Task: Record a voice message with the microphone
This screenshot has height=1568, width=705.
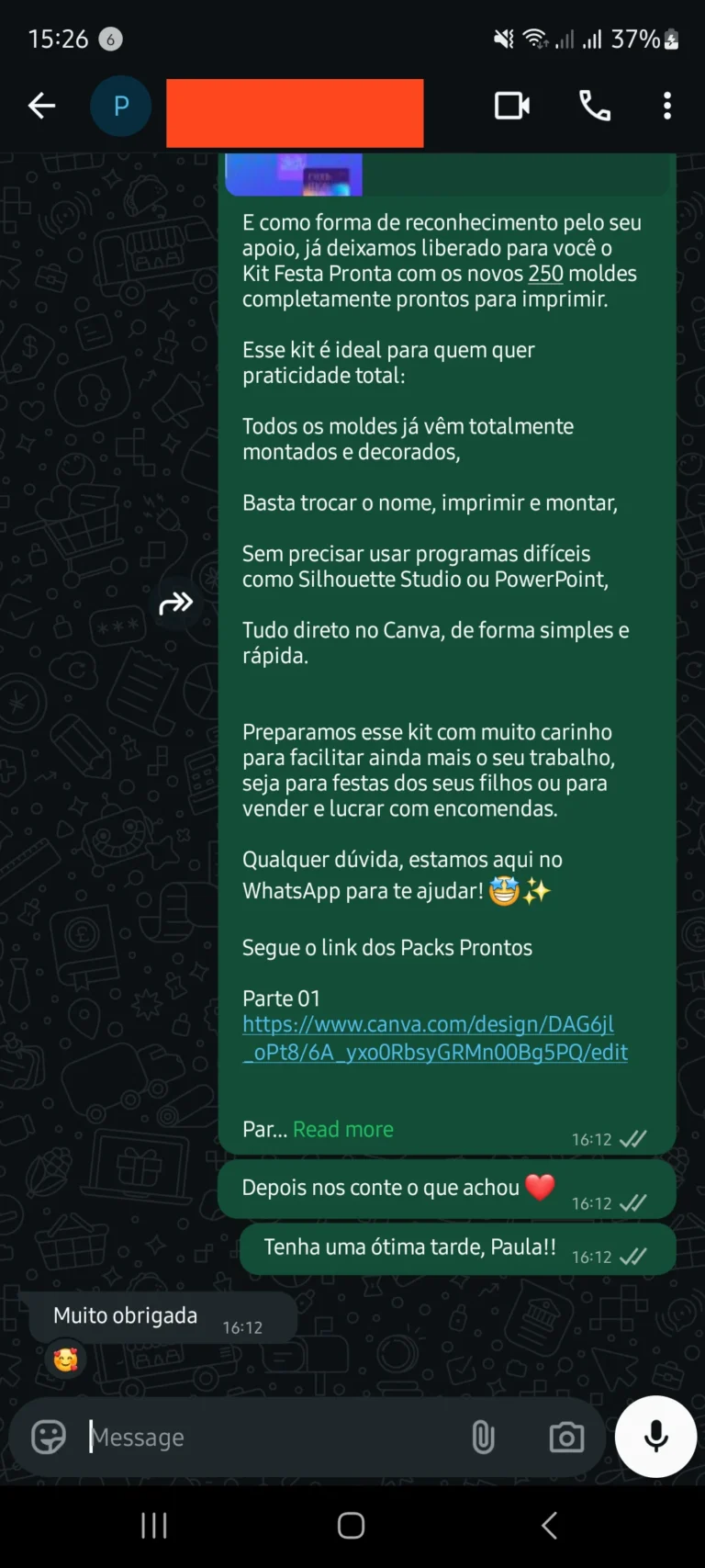Action: pyautogui.click(x=655, y=1437)
